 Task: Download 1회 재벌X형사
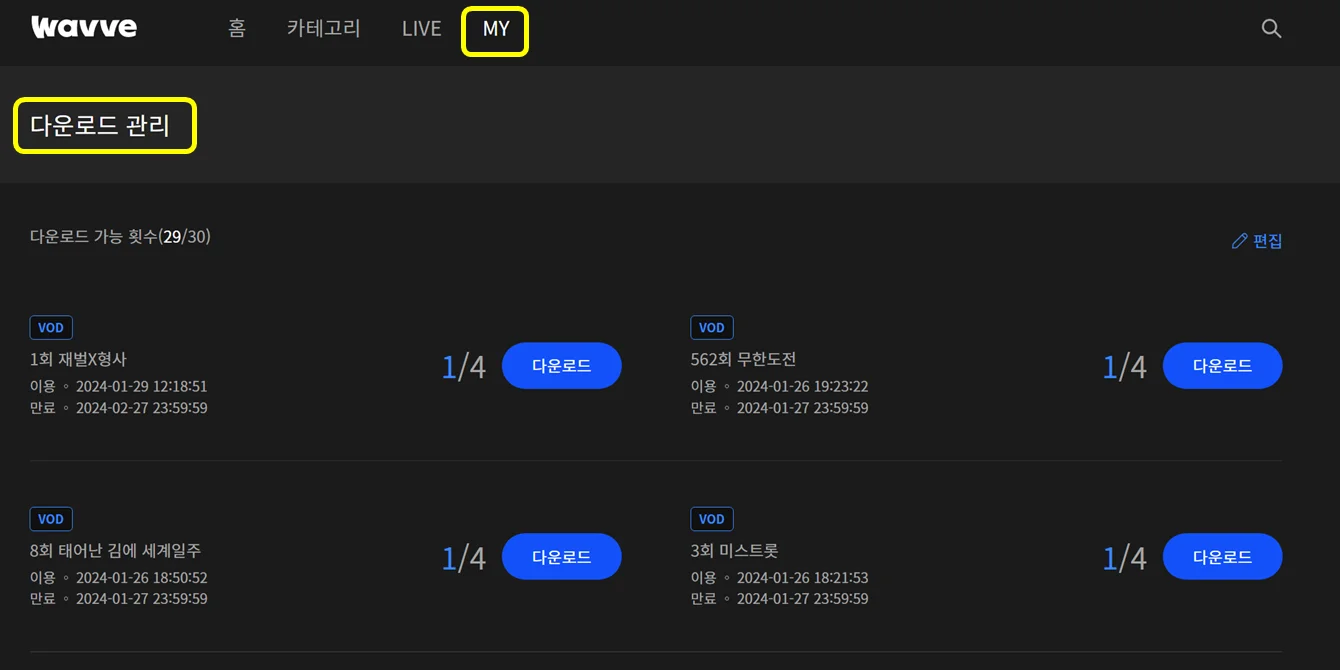(x=561, y=366)
